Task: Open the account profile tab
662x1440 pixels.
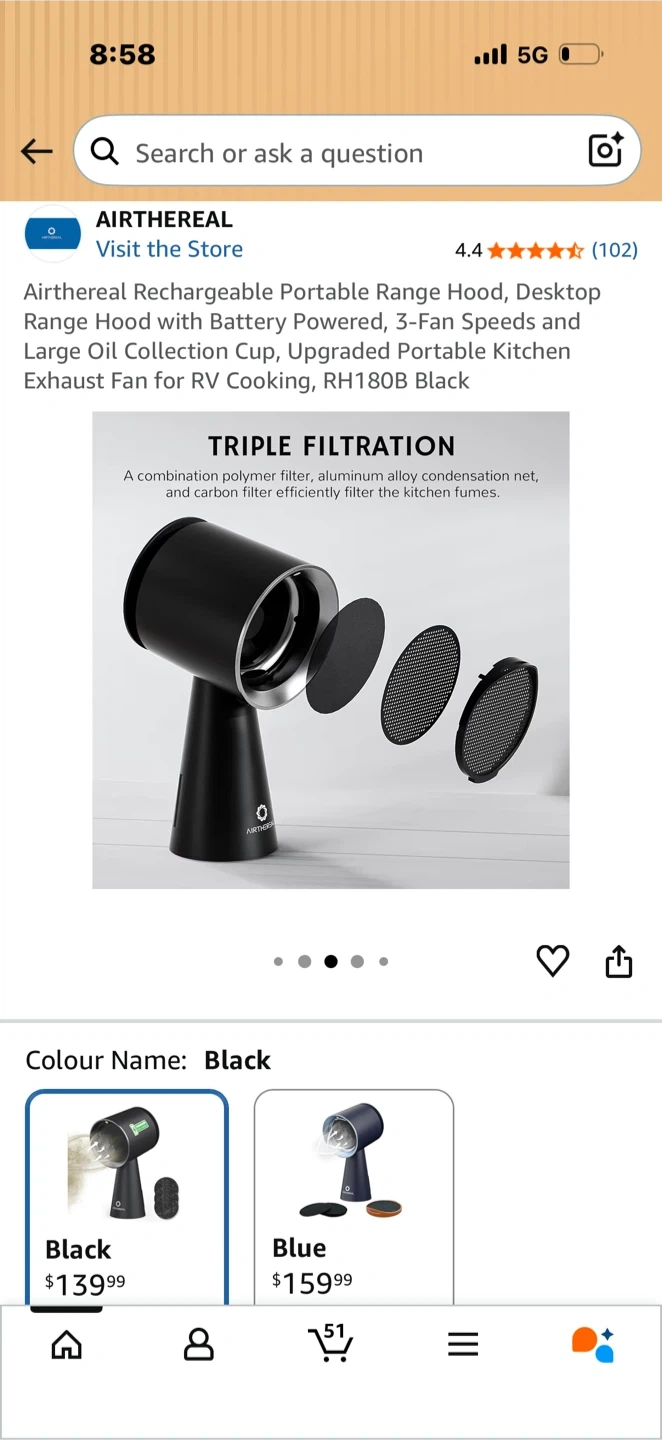Action: [199, 1345]
